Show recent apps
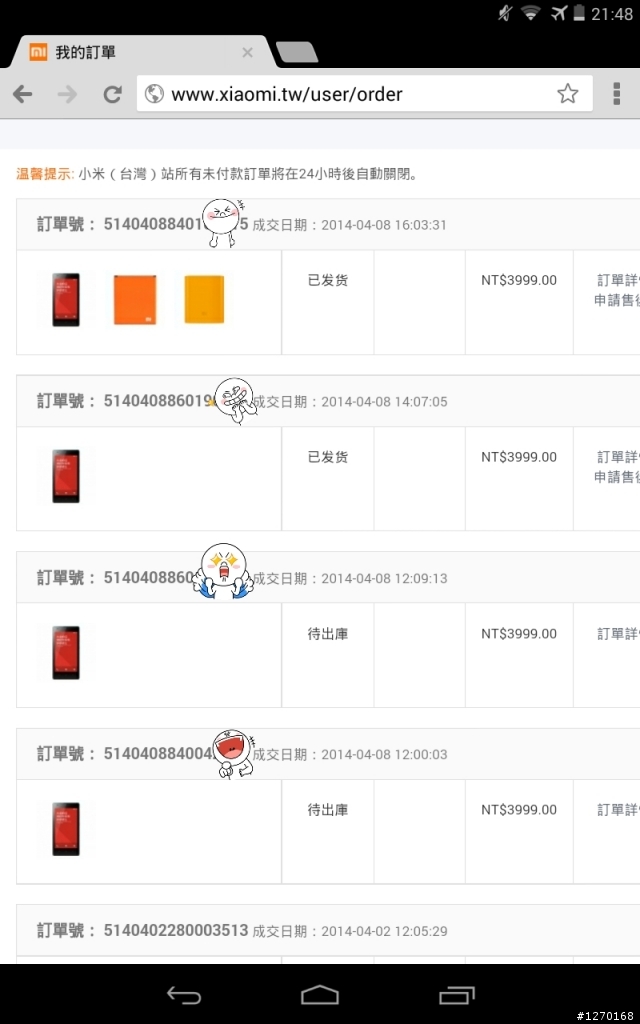Viewport: 640px width, 1024px height. point(457,995)
